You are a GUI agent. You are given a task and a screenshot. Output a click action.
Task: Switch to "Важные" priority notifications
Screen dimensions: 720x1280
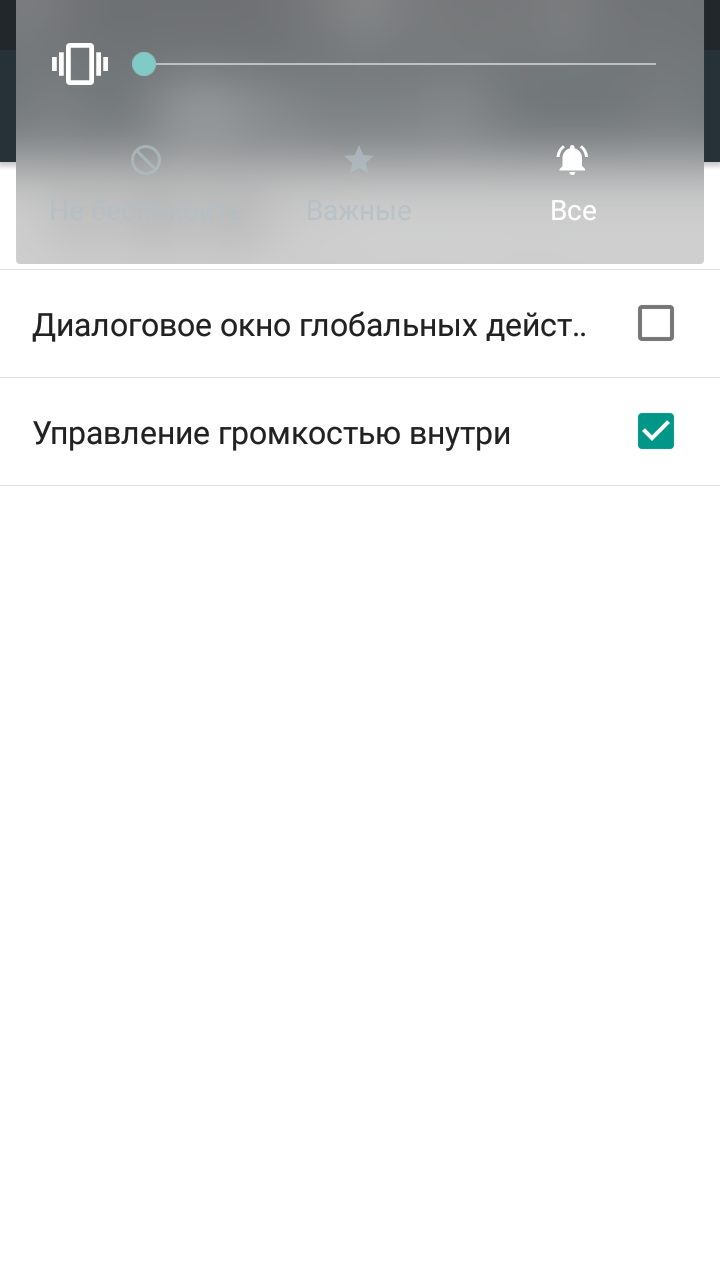click(359, 185)
